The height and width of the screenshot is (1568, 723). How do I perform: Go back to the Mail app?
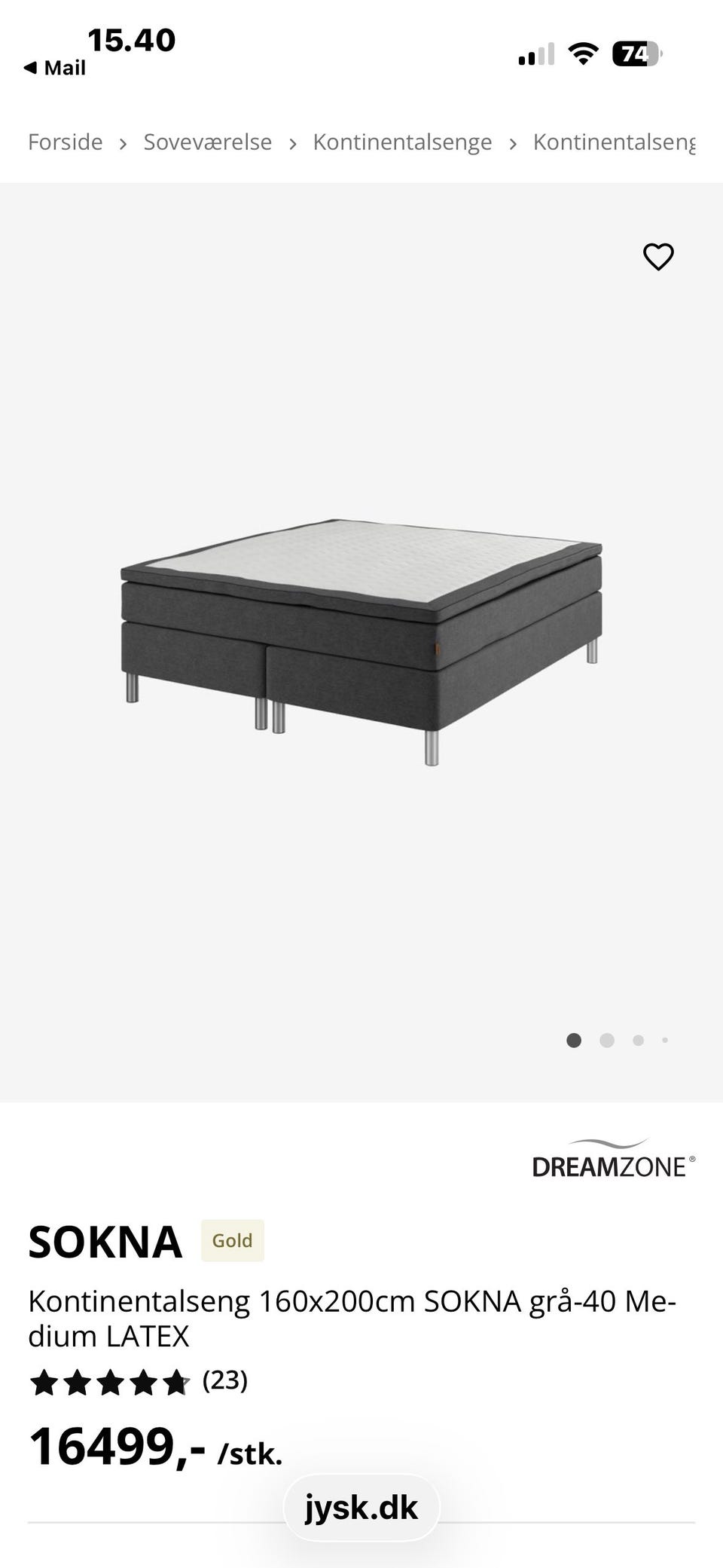pyautogui.click(x=54, y=68)
